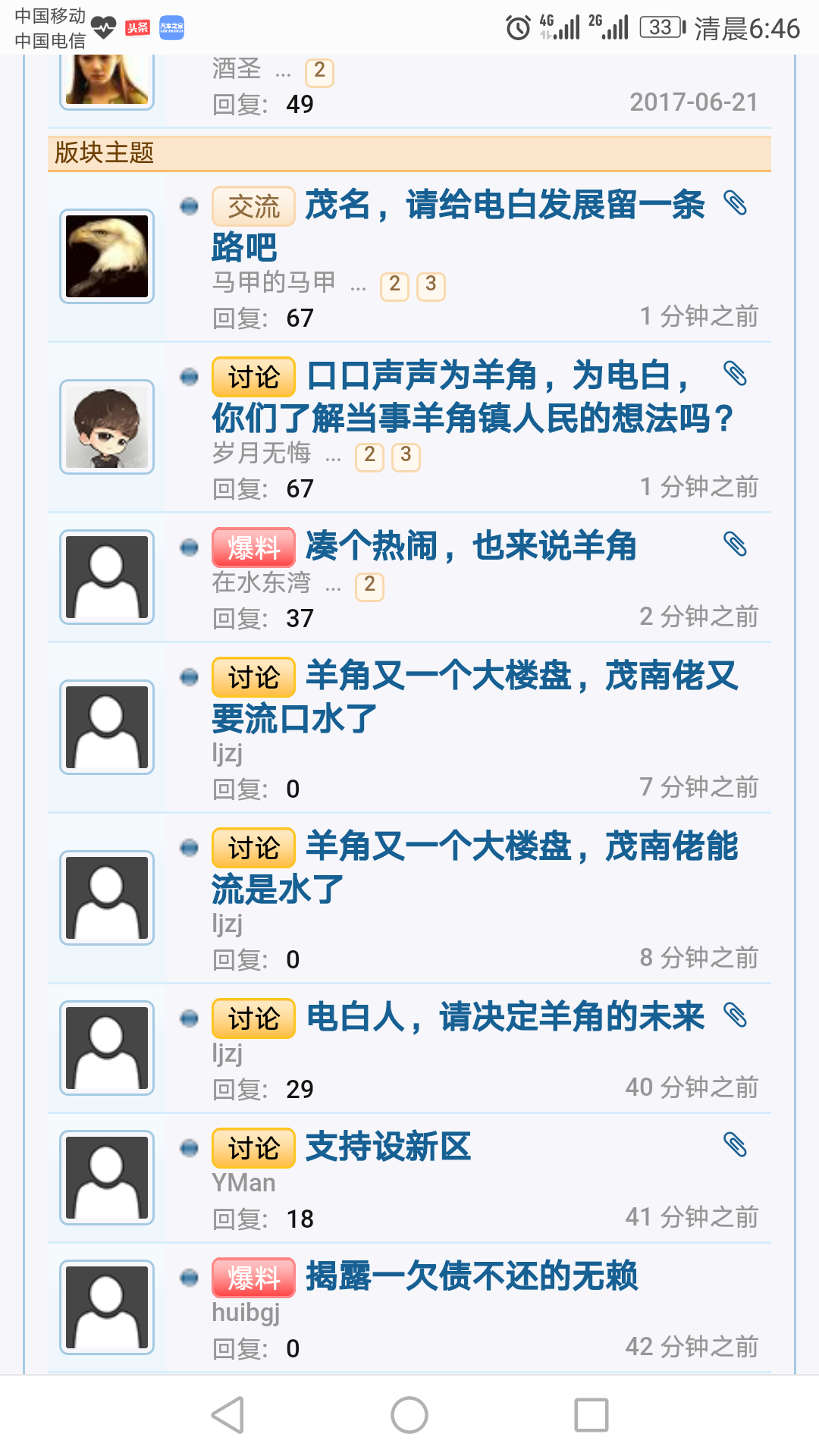Go back with the system back button
Image resolution: width=819 pixels, height=1456 pixels.
tap(227, 1415)
